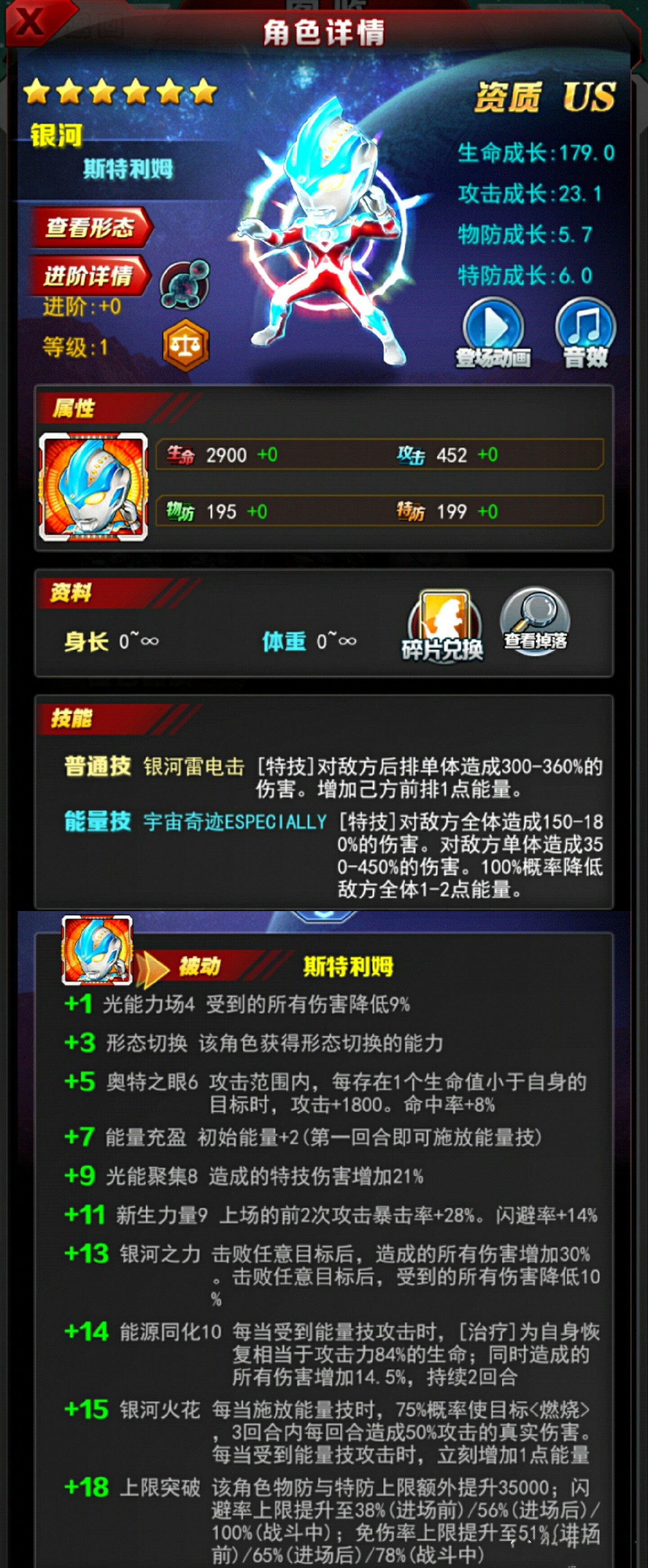Play the 登场动画 entrance animation
The height and width of the screenshot is (1568, 648).
pyautogui.click(x=493, y=332)
